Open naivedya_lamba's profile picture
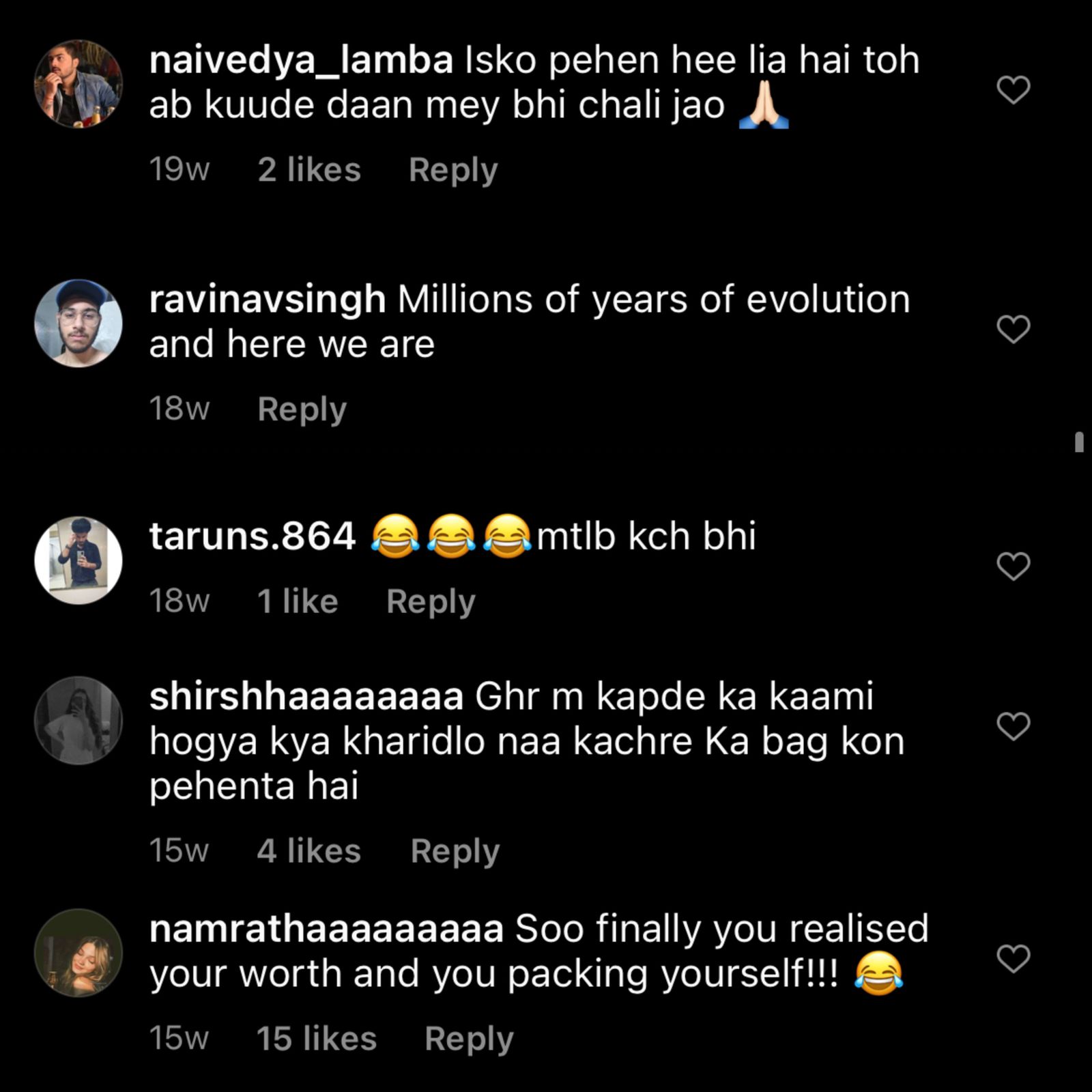This screenshot has width=1092, height=1092. [78, 83]
